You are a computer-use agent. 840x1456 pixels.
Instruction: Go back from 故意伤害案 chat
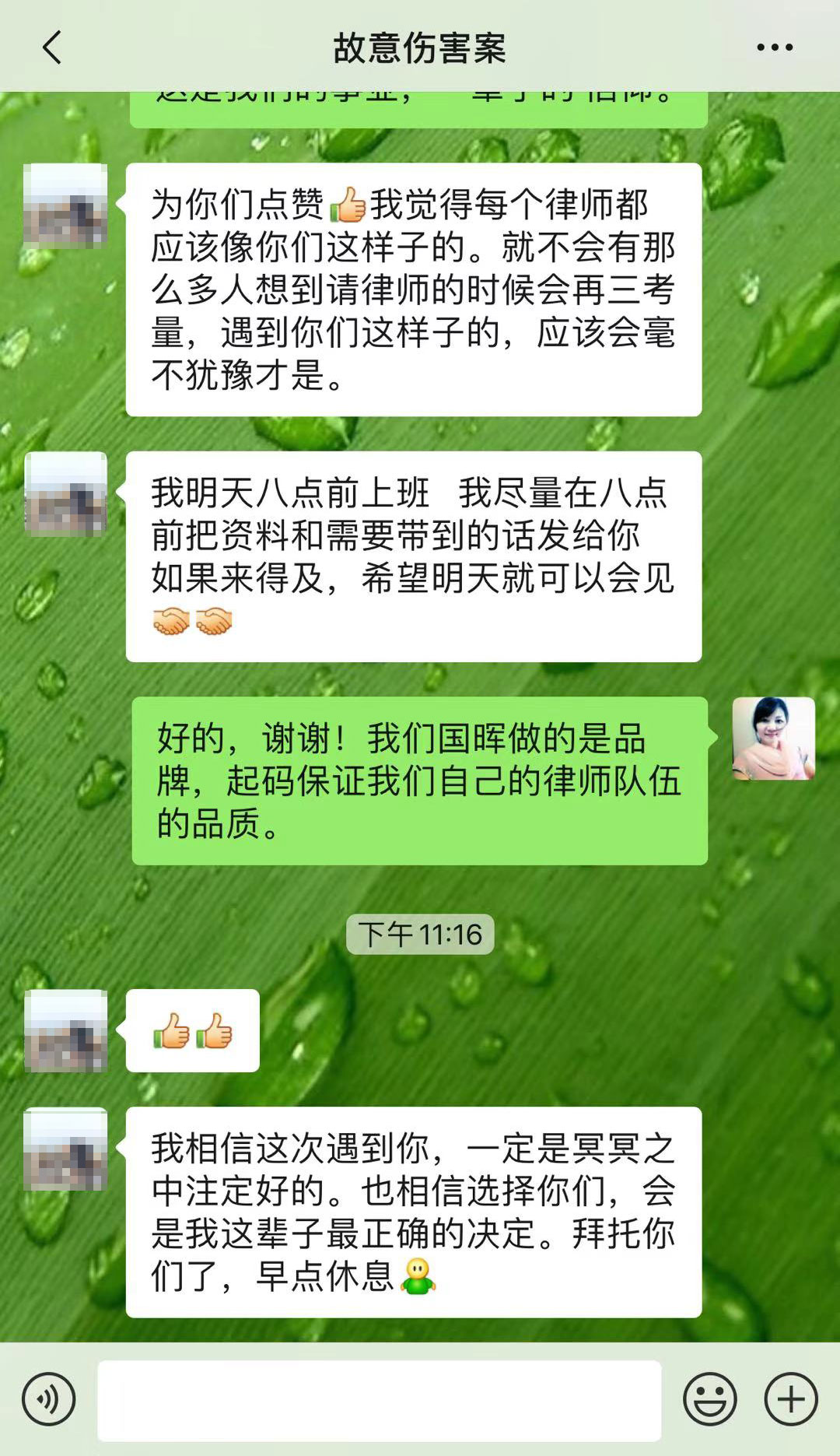[52, 47]
